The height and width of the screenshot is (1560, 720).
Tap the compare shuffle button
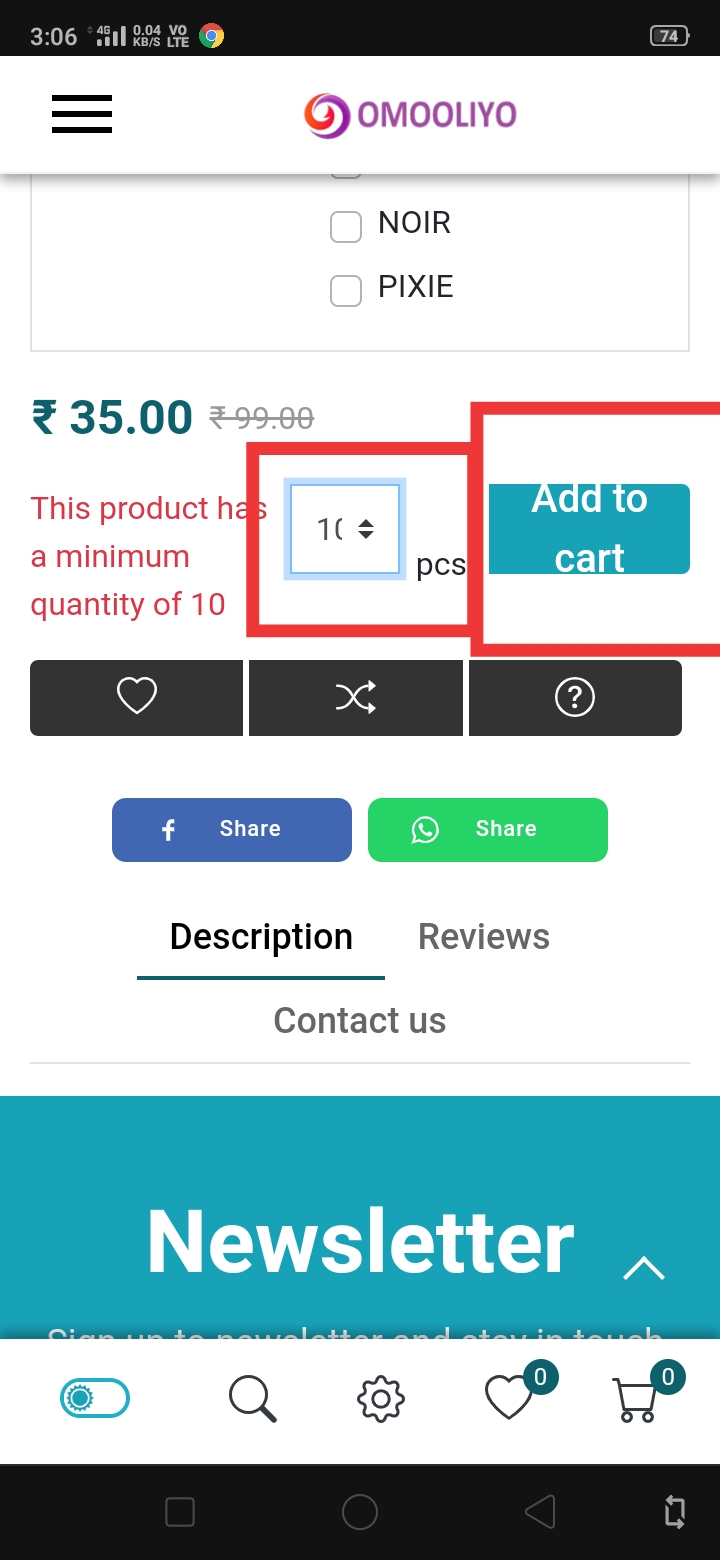click(x=356, y=697)
